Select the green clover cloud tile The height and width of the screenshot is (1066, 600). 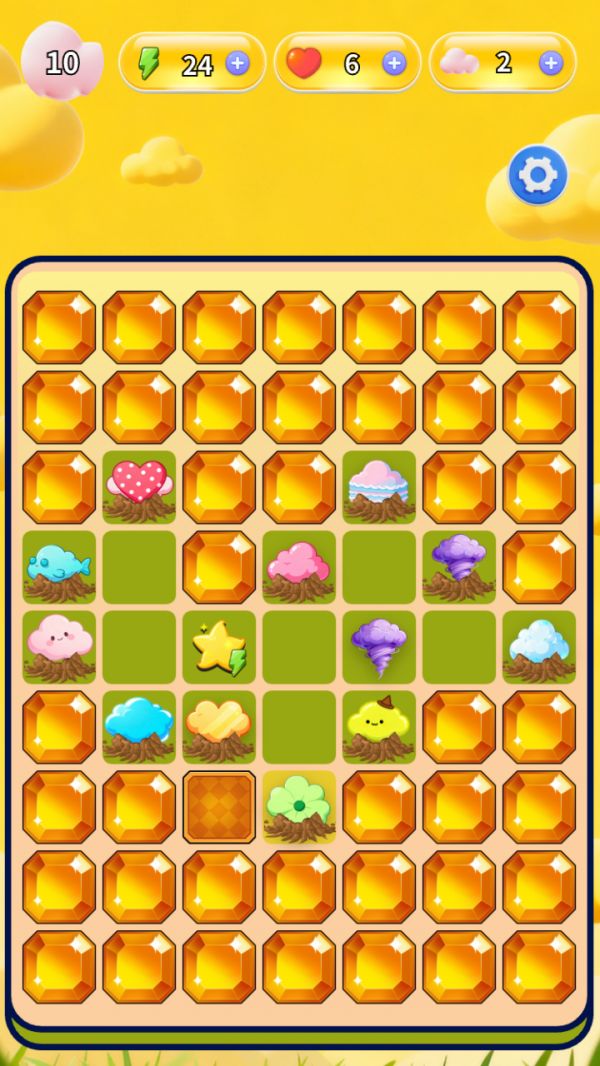coord(299,807)
